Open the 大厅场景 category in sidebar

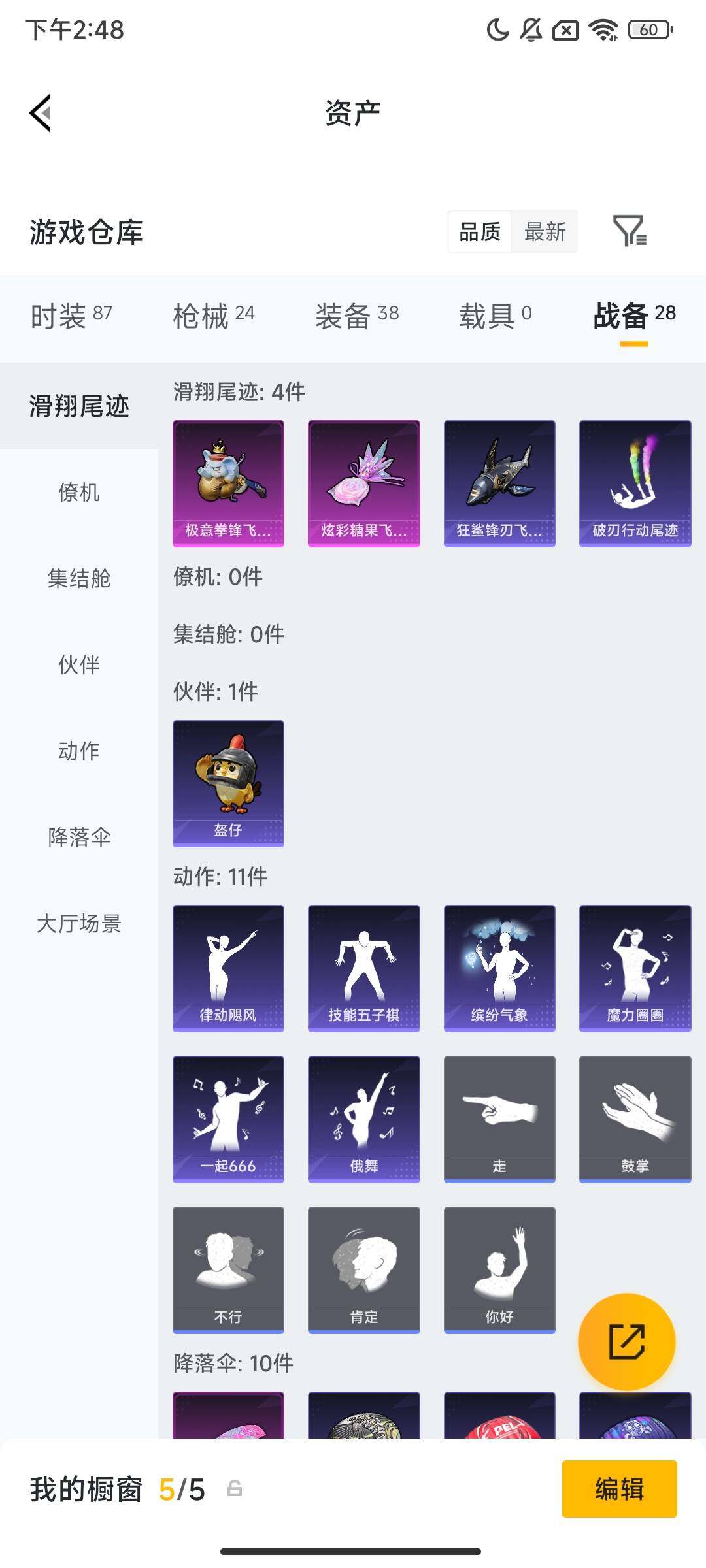[x=78, y=924]
